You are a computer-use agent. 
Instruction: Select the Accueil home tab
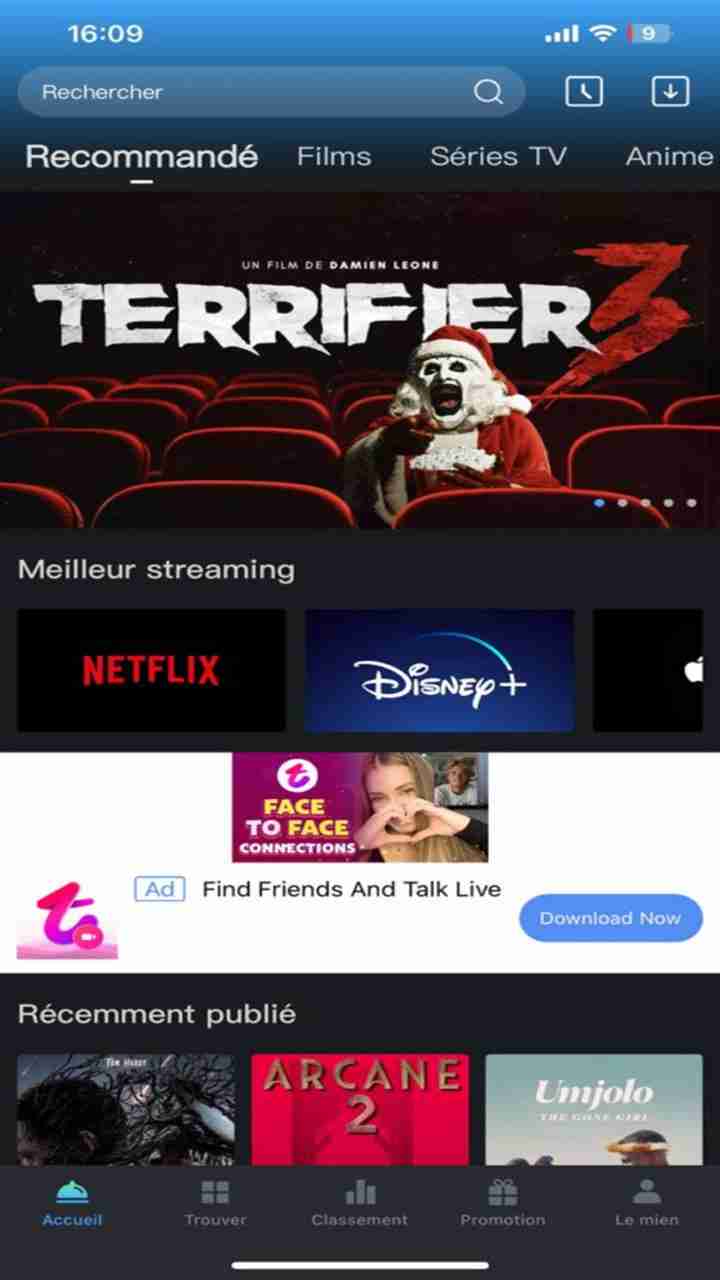pyautogui.click(x=72, y=1203)
